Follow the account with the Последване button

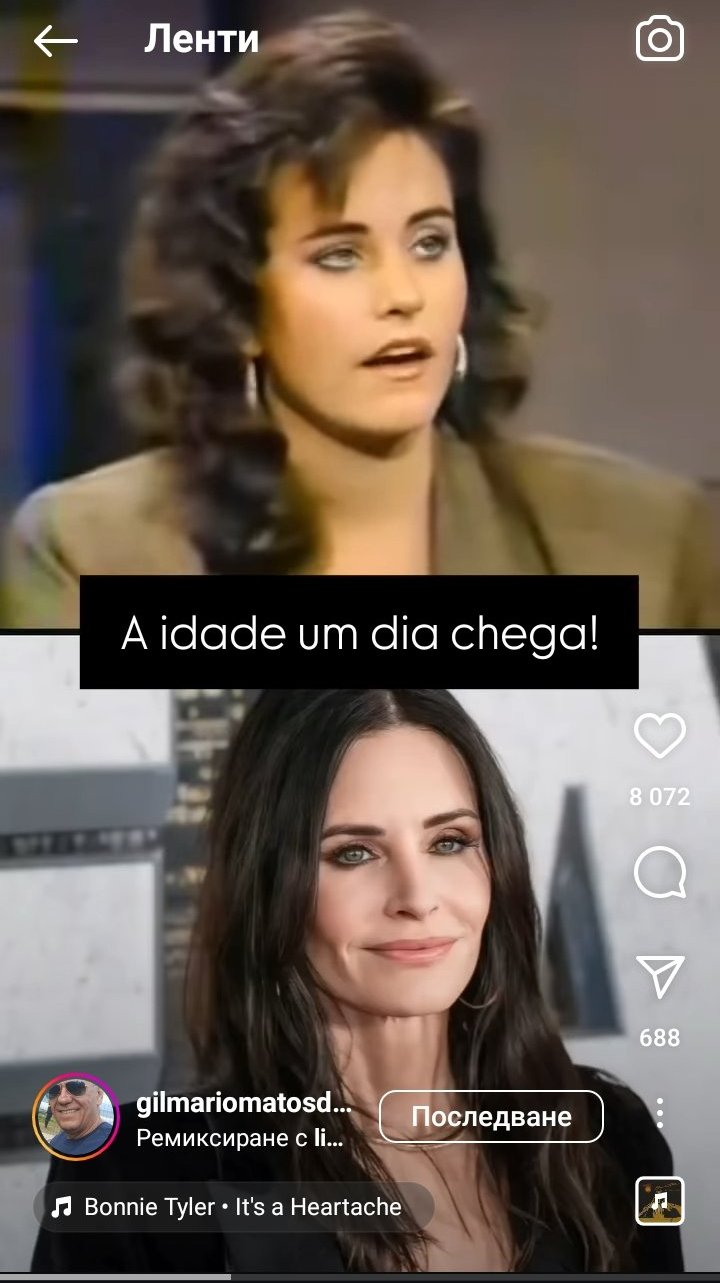[x=491, y=1116]
